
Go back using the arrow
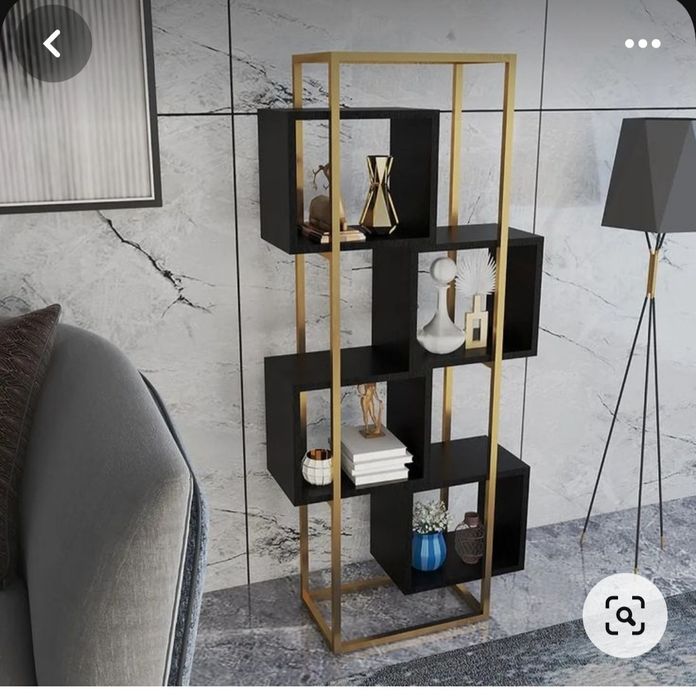point(53,43)
